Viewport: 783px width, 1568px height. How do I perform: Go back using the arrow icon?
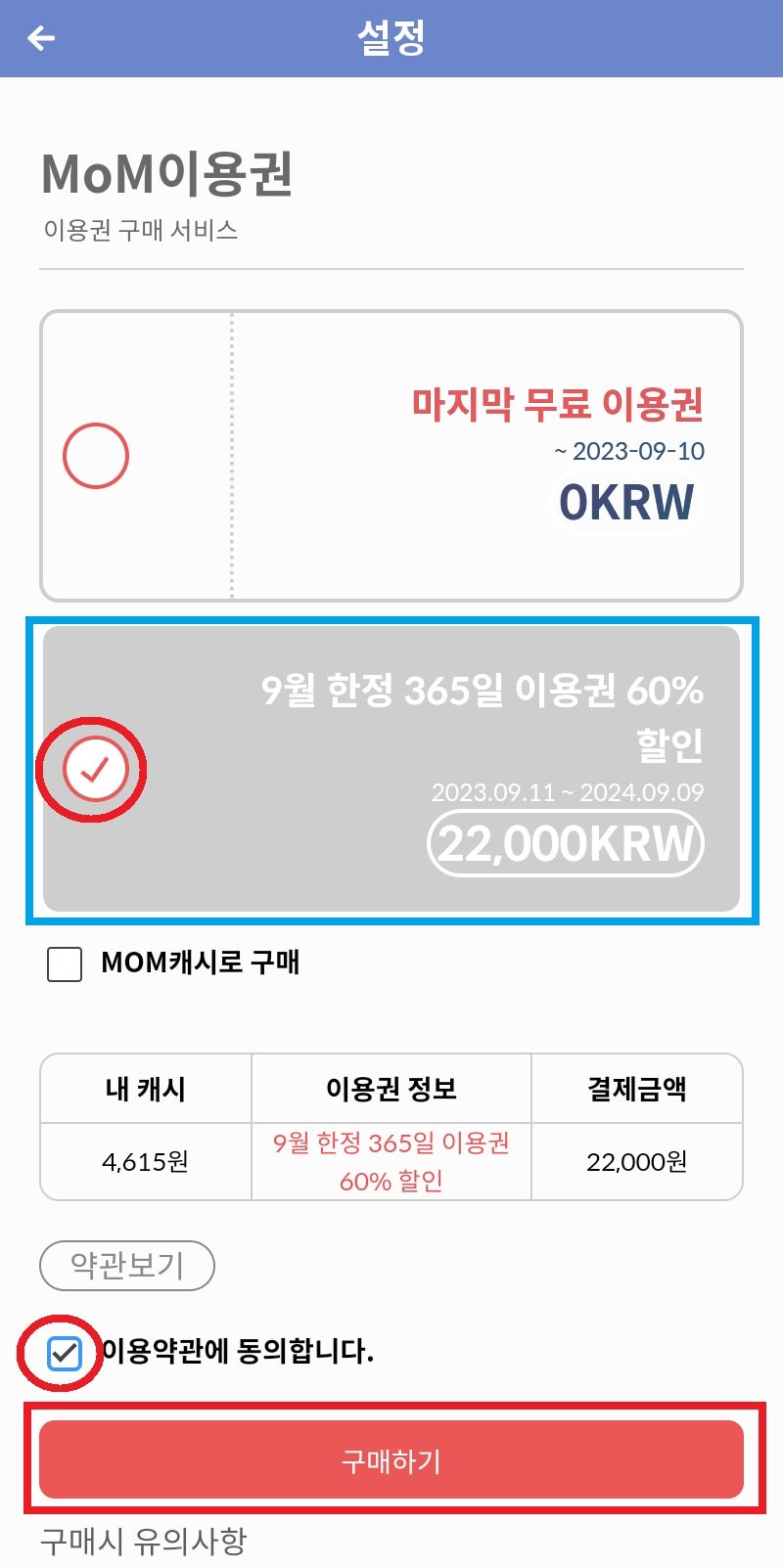[x=41, y=38]
